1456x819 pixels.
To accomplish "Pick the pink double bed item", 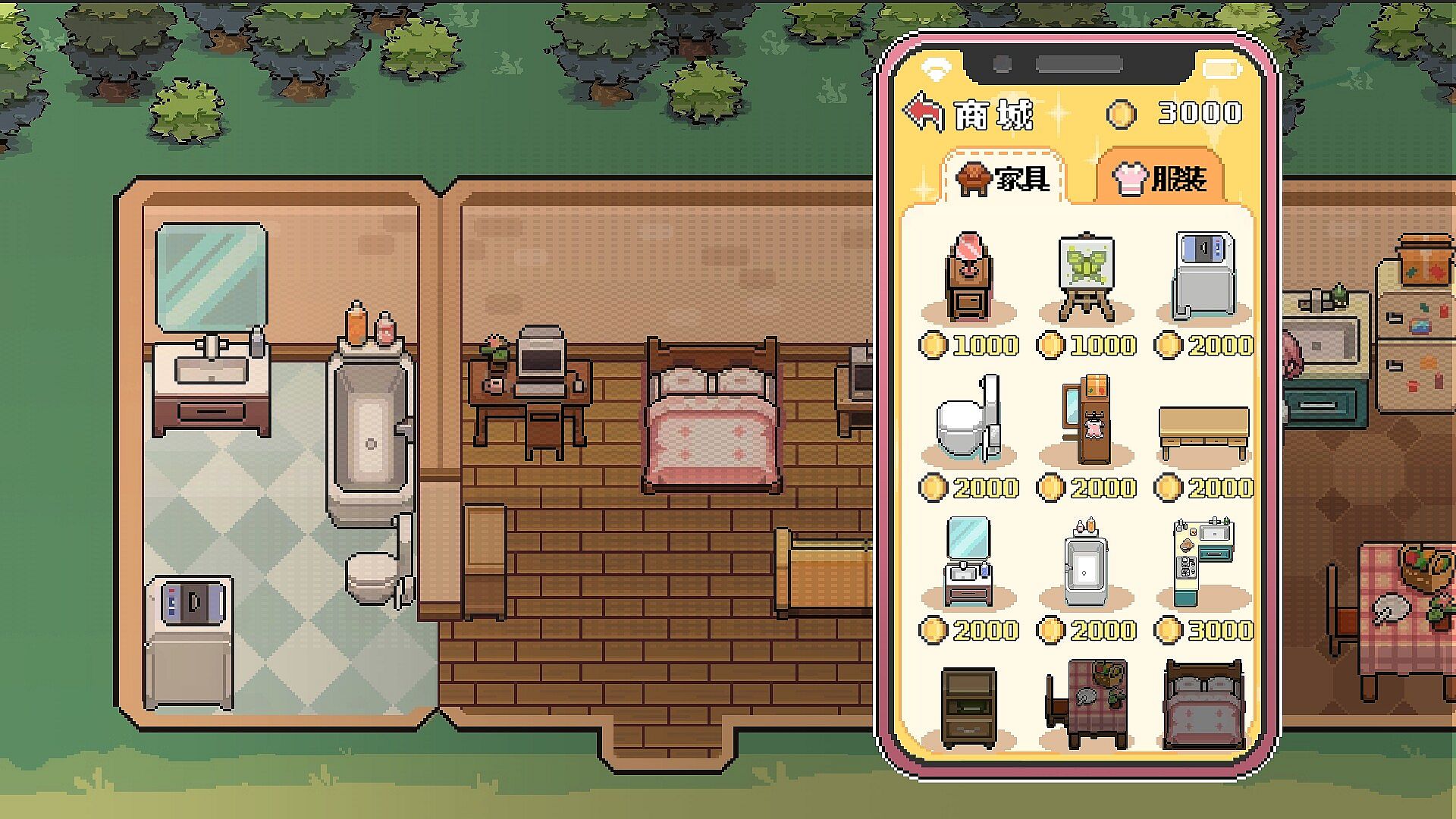I will (x=1203, y=705).
